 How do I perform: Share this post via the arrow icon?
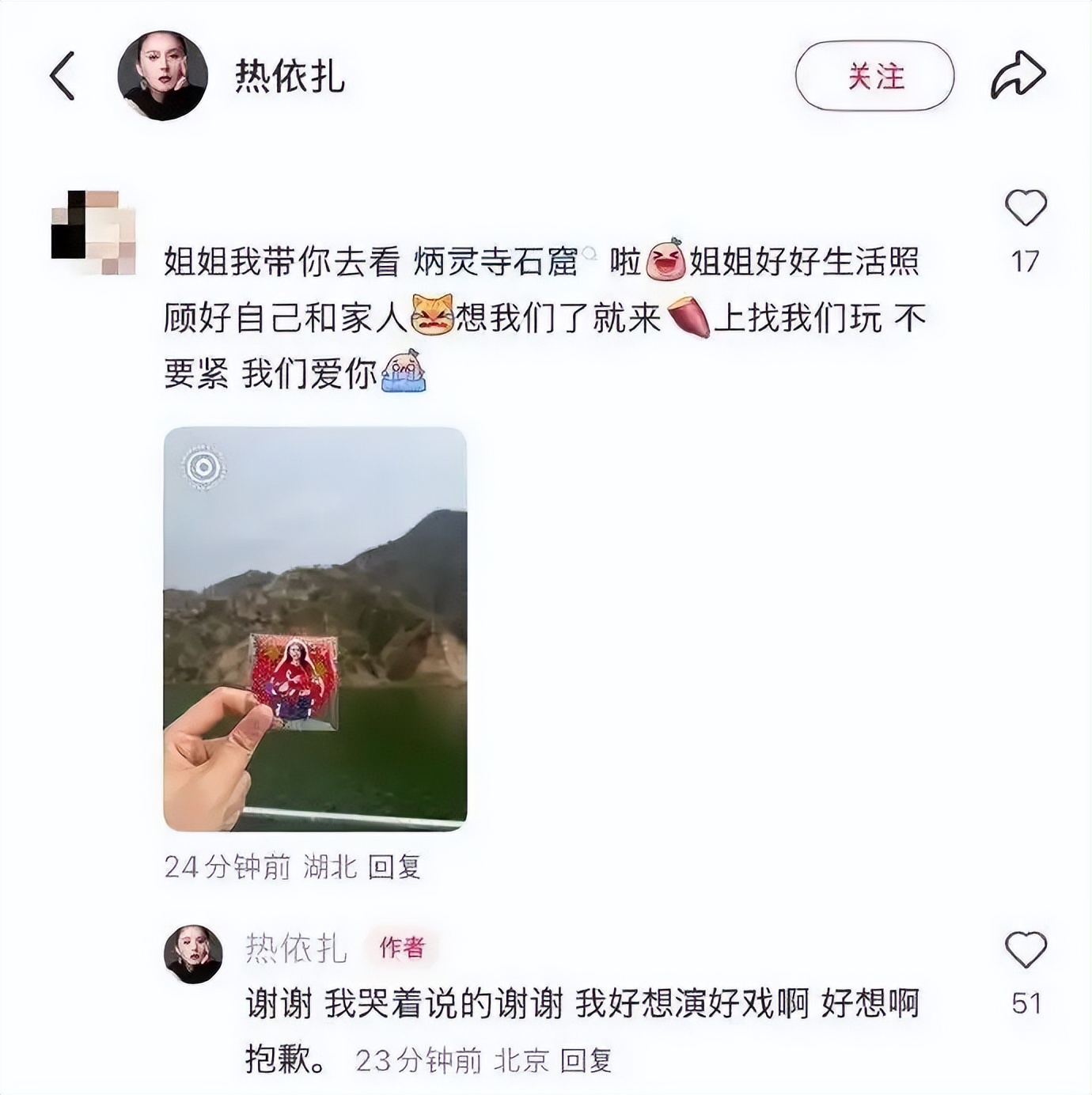coord(1018,76)
